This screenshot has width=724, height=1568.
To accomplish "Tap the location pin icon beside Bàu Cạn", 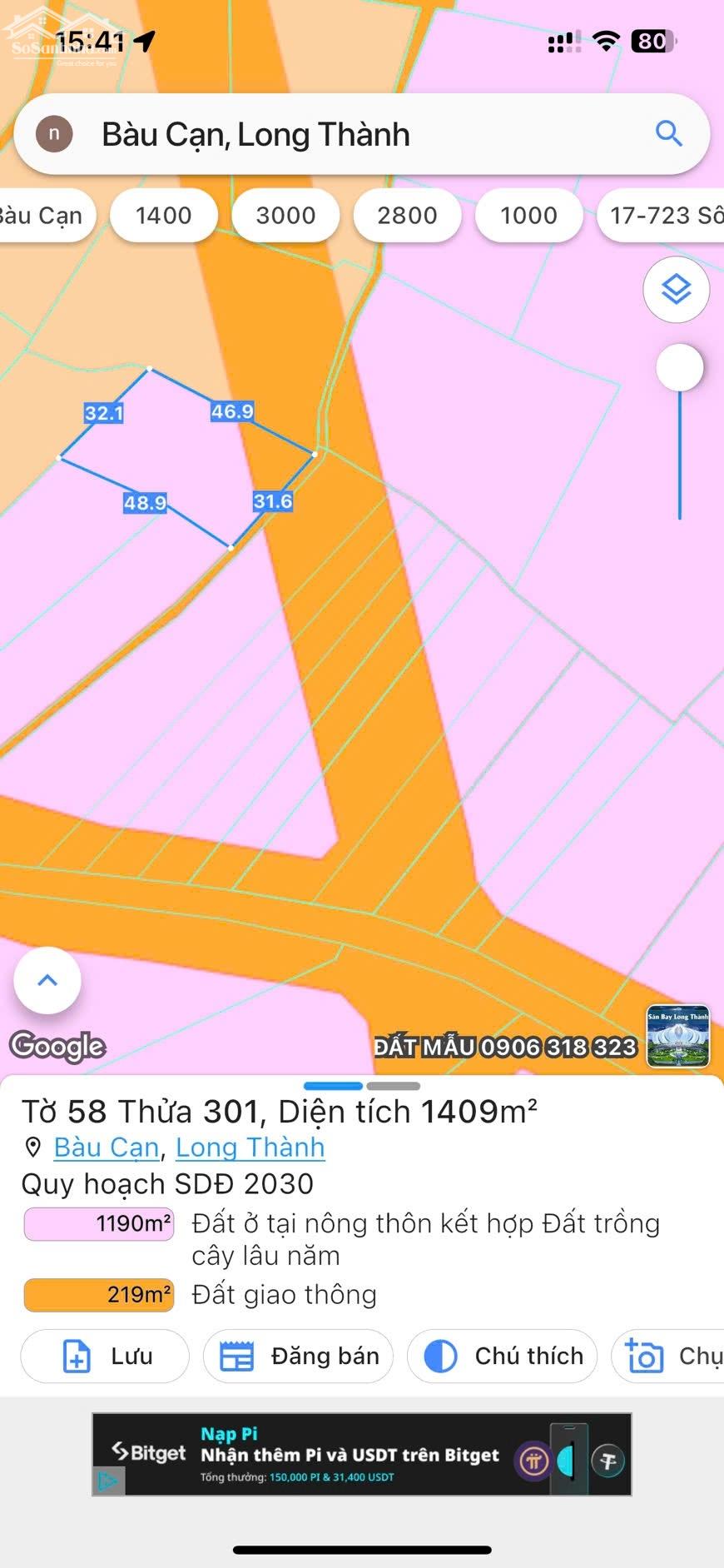I will point(32,1147).
